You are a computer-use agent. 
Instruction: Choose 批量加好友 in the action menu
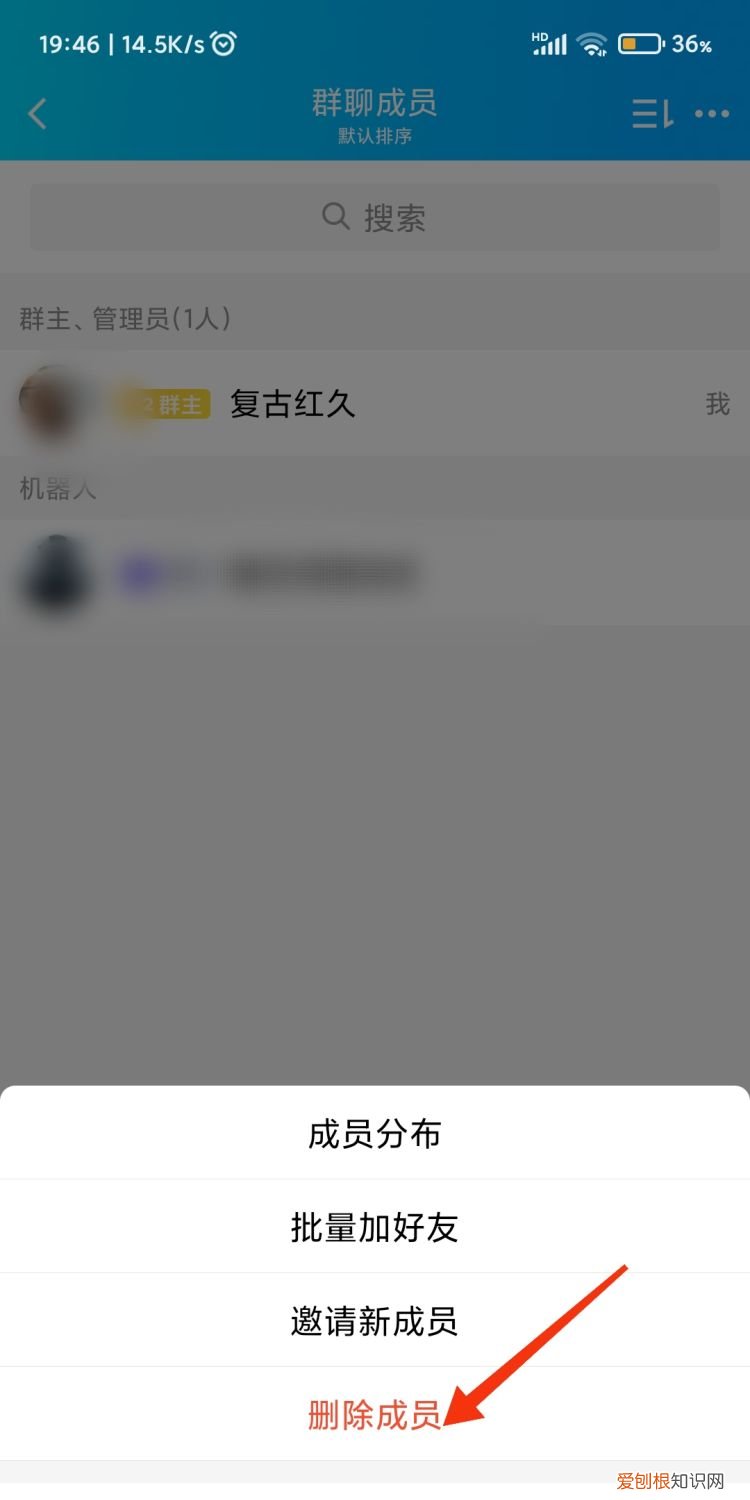[375, 1227]
